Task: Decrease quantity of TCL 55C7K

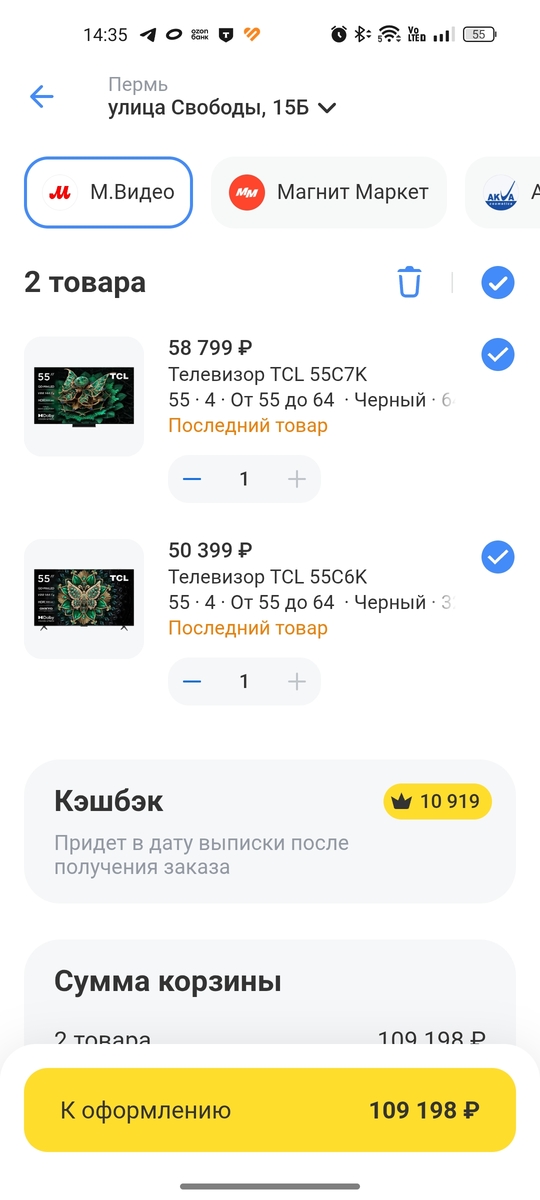Action: [193, 479]
